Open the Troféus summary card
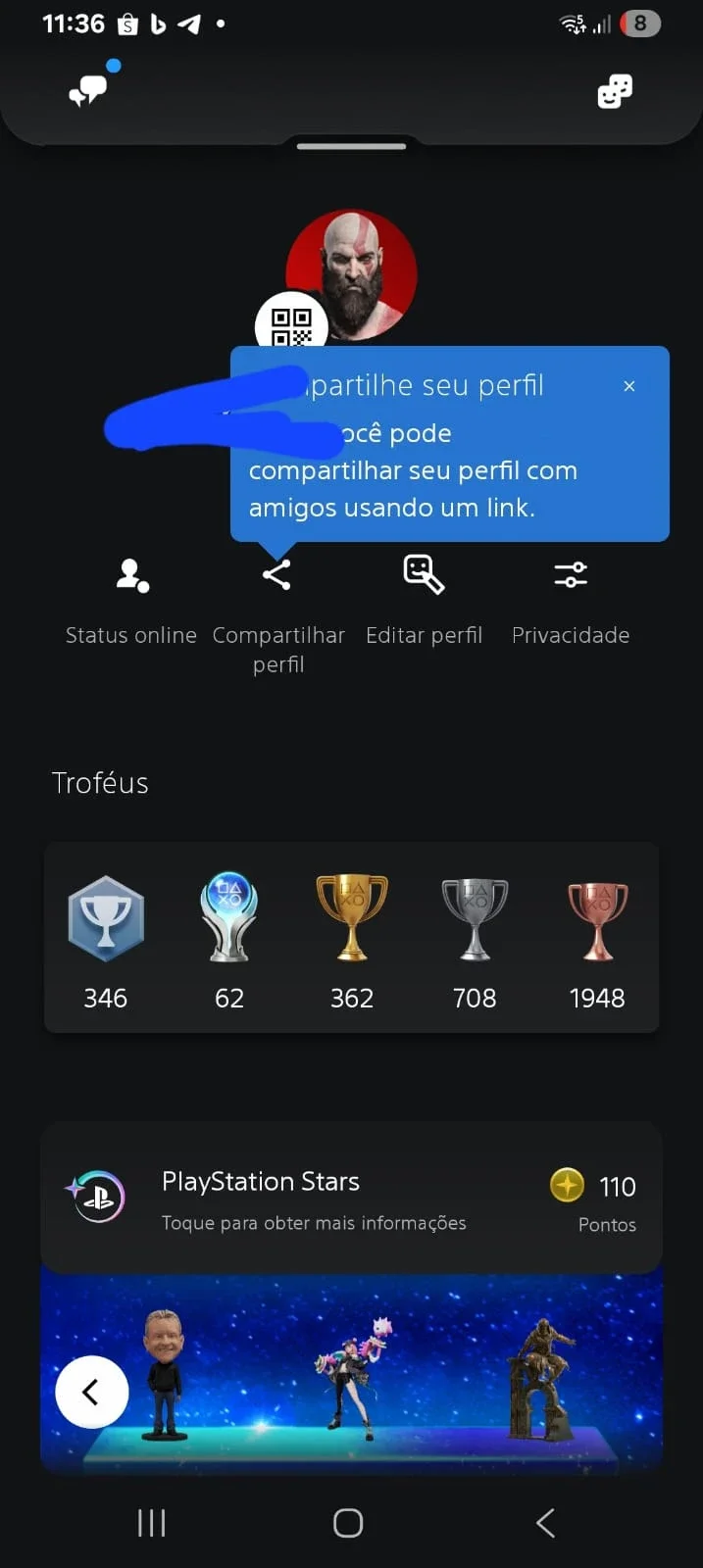 [352, 938]
